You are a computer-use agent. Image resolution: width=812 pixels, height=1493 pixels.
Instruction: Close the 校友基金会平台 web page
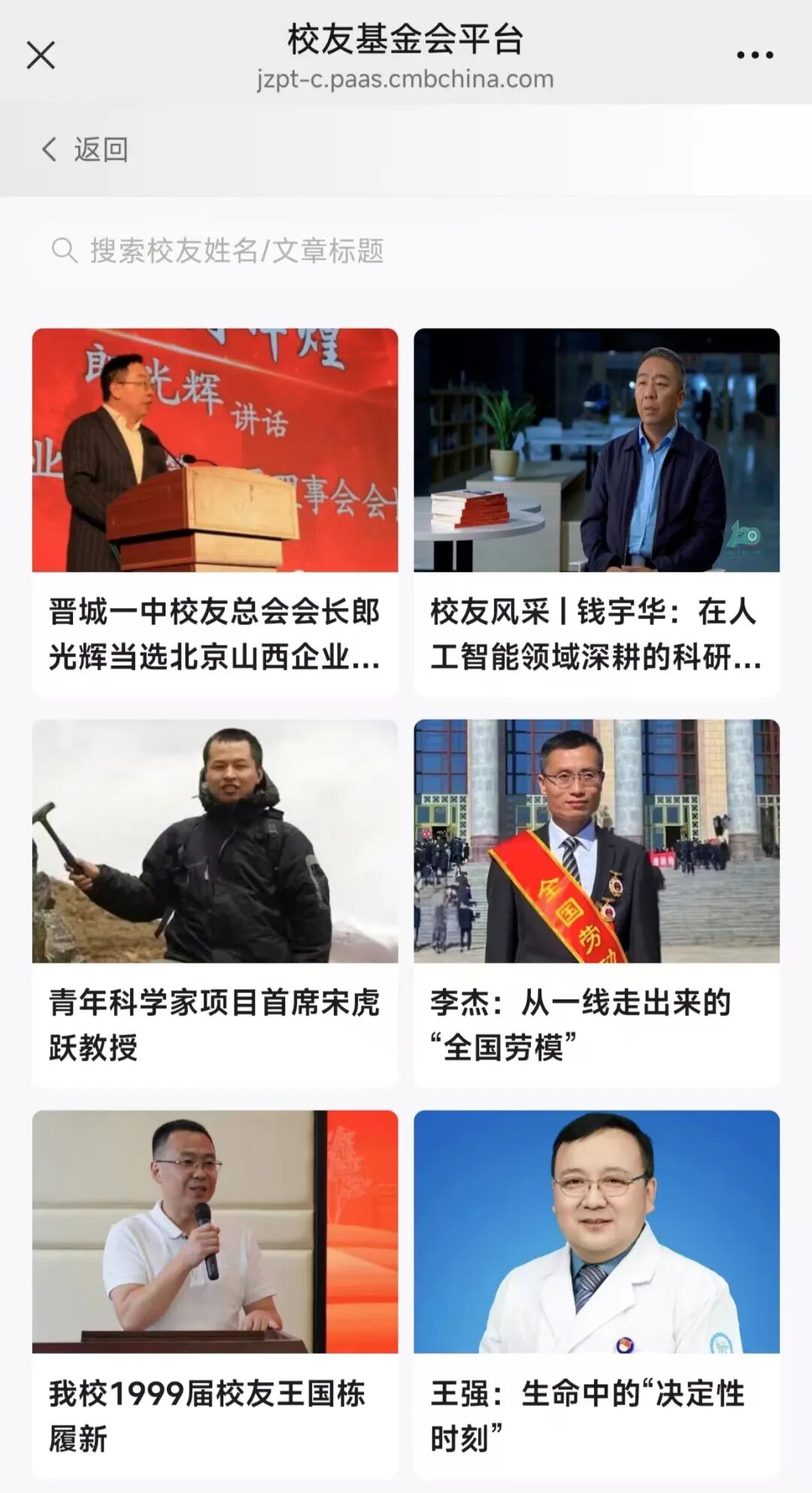(x=41, y=55)
